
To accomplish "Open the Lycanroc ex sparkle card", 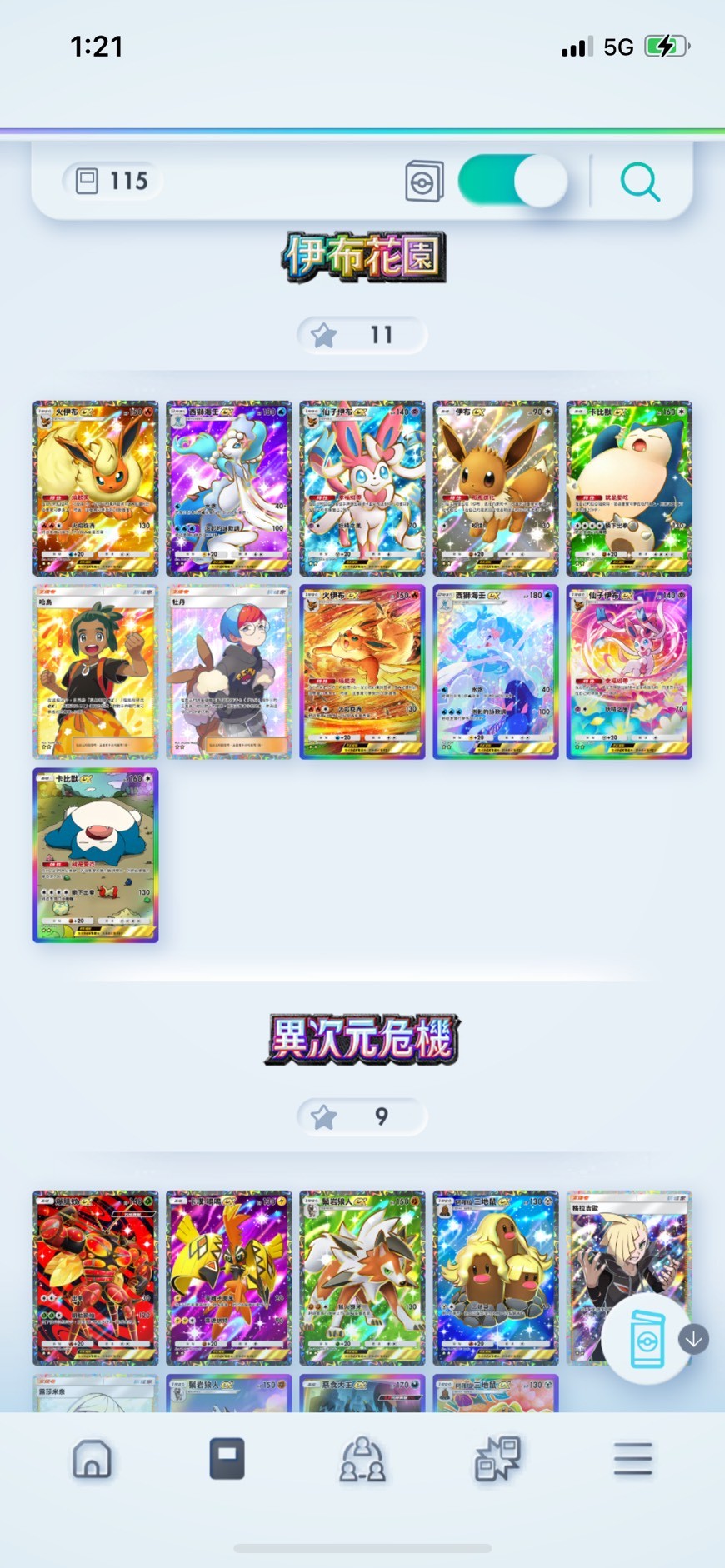I will tap(362, 1276).
